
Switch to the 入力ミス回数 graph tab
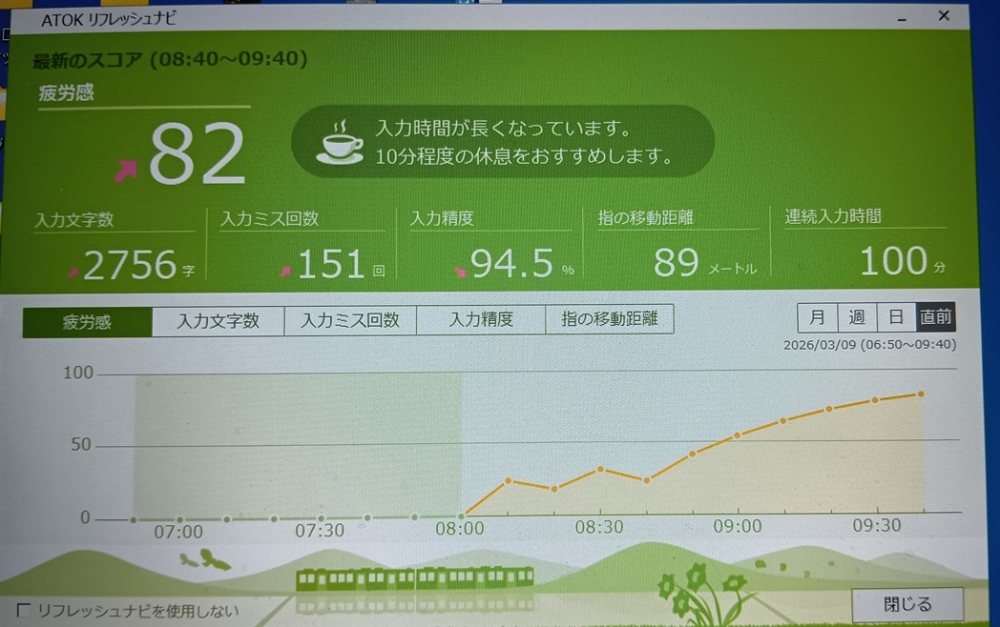click(x=350, y=320)
